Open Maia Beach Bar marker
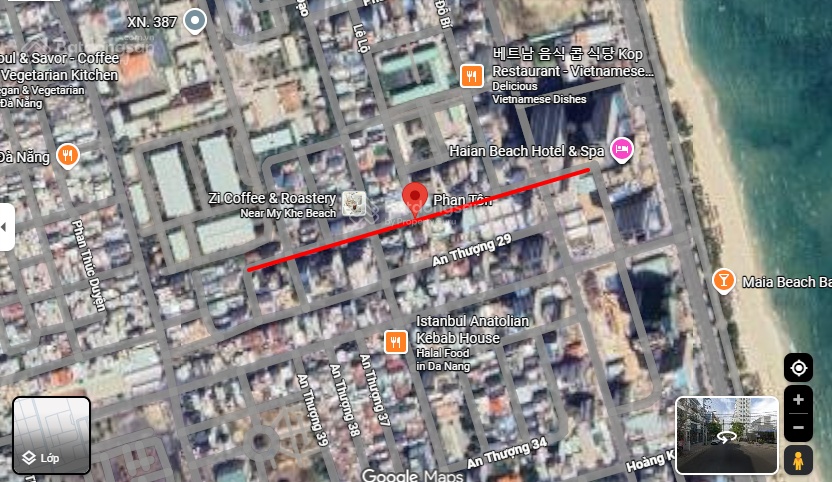Viewport: 832px width, 482px height. tap(723, 281)
